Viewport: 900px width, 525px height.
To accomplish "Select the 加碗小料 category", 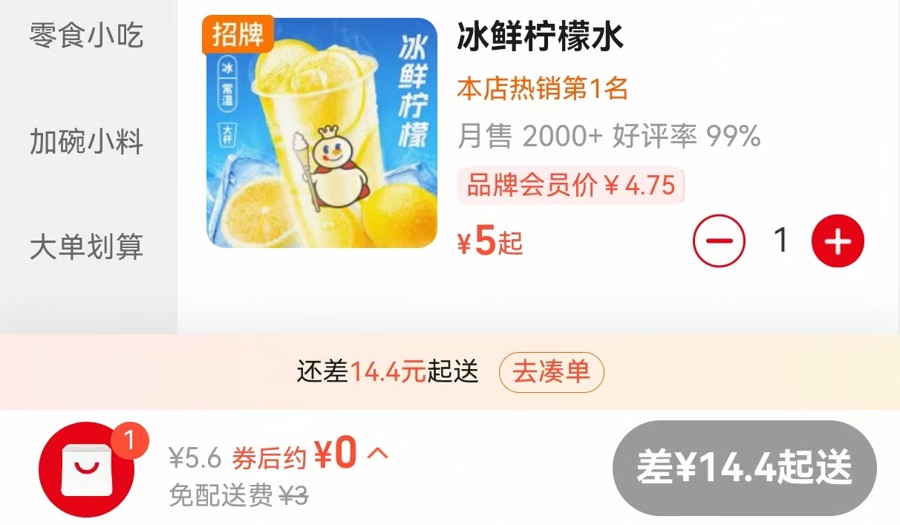I will tap(86, 142).
